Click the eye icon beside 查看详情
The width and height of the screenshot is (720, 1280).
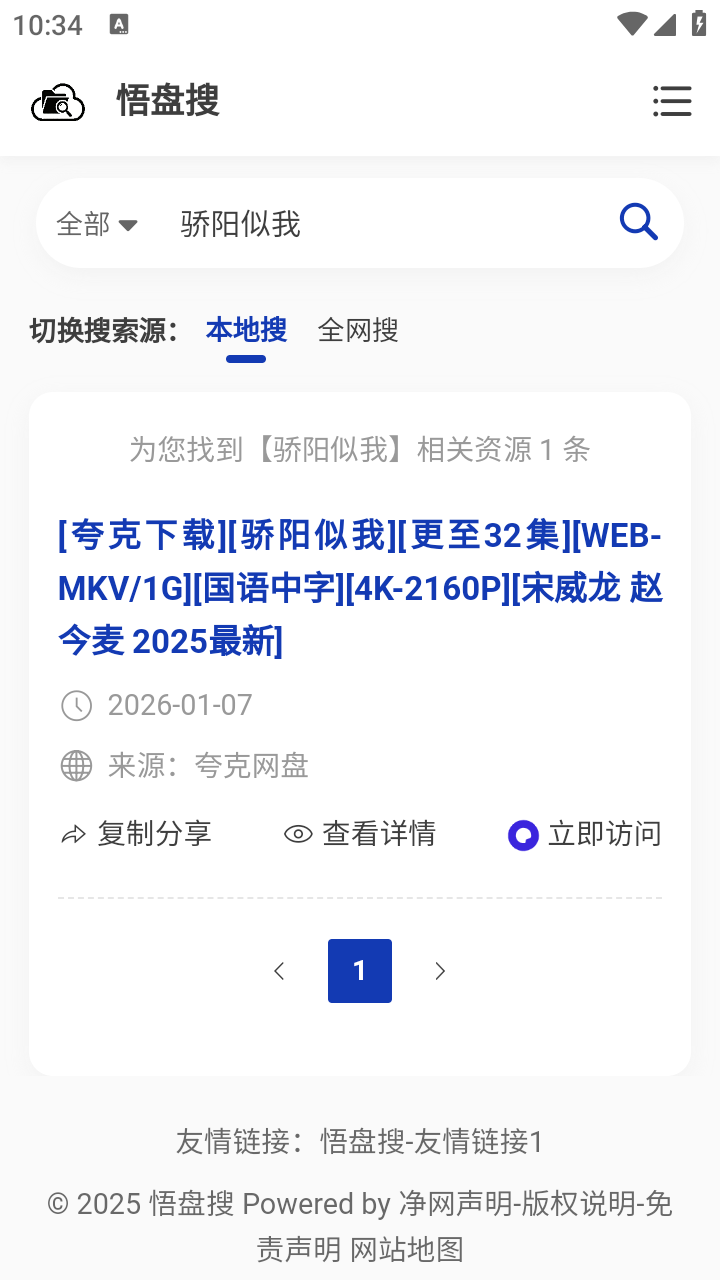[x=297, y=833]
